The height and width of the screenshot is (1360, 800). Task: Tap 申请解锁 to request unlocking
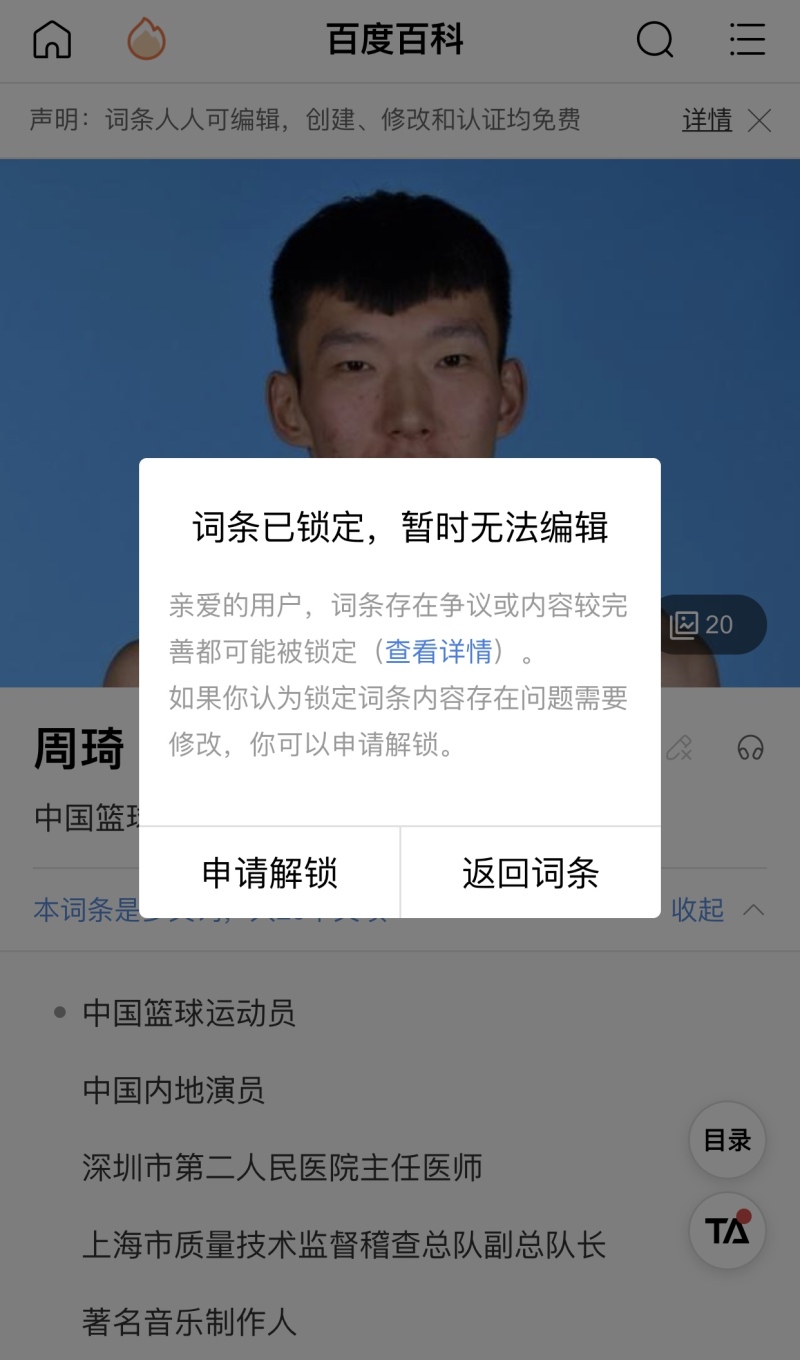point(270,873)
